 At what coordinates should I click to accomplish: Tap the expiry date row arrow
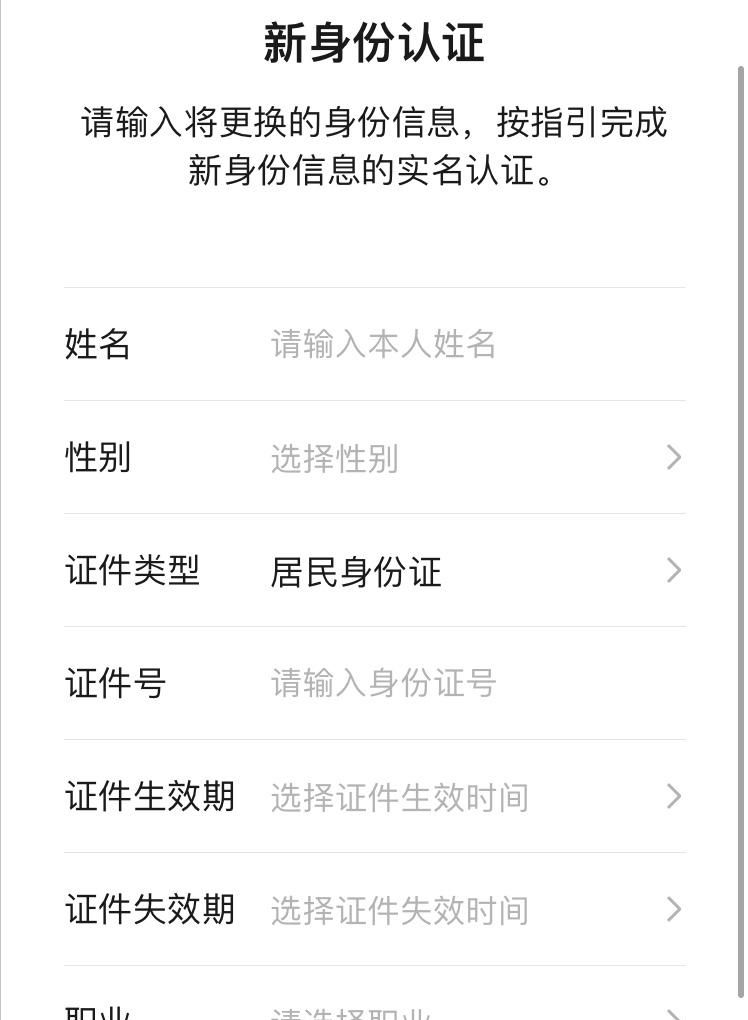tap(673, 910)
